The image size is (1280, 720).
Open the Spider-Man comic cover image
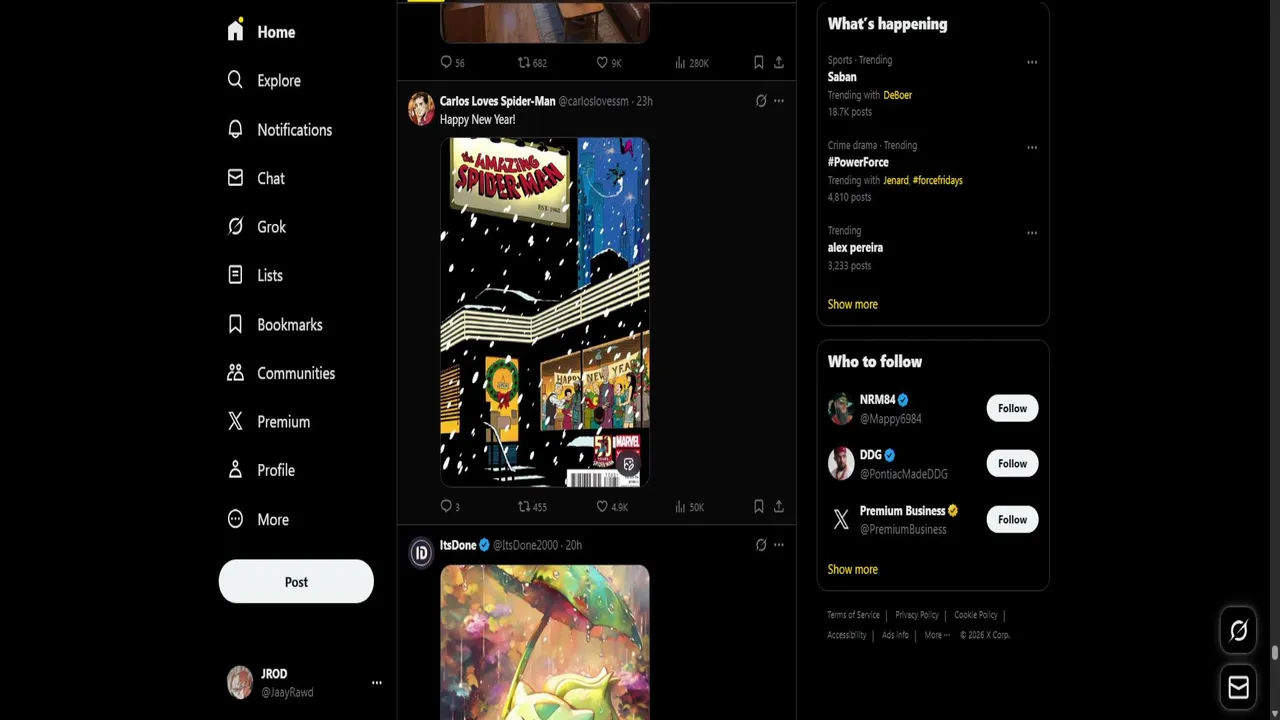click(545, 312)
